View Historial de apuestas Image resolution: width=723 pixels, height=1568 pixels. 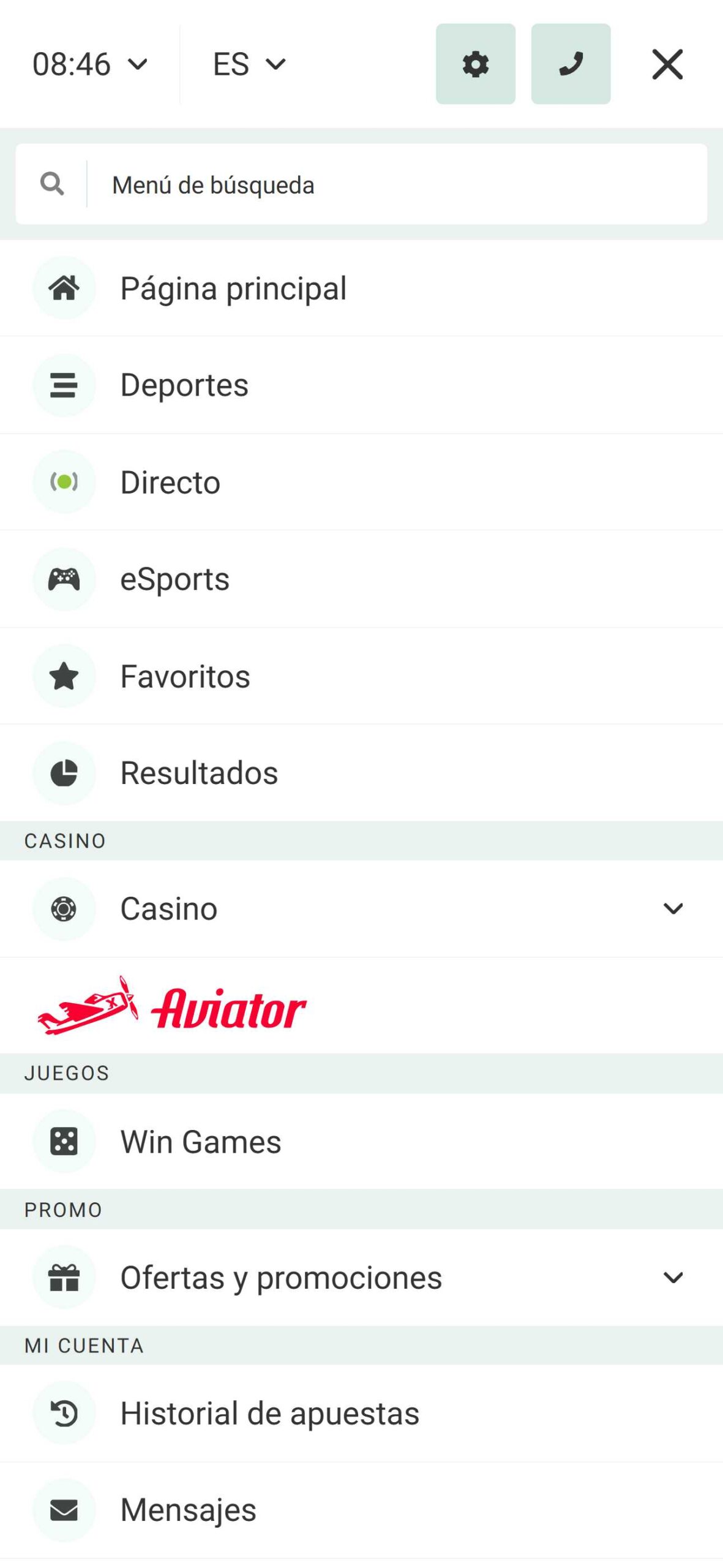pos(269,1414)
